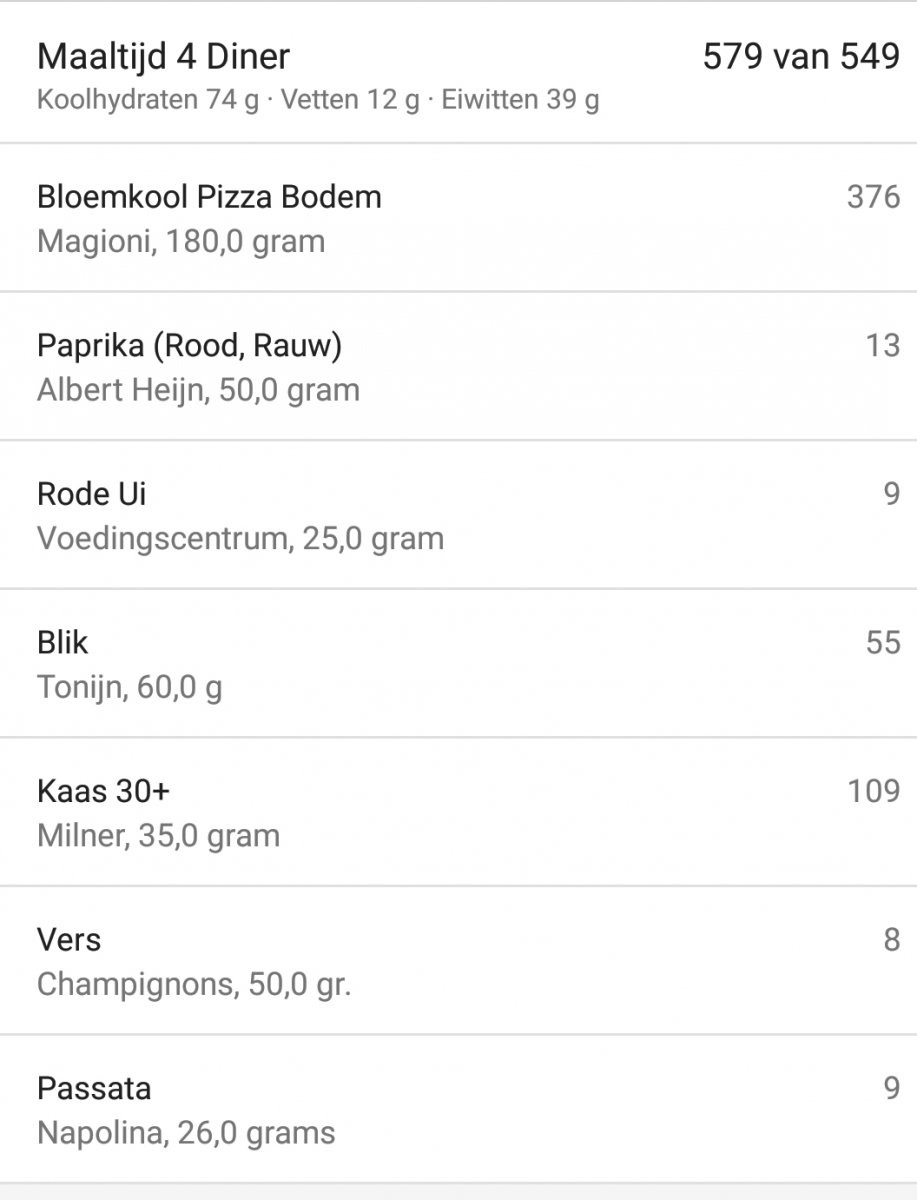Open the Kaas 30+ entry

tap(100, 790)
